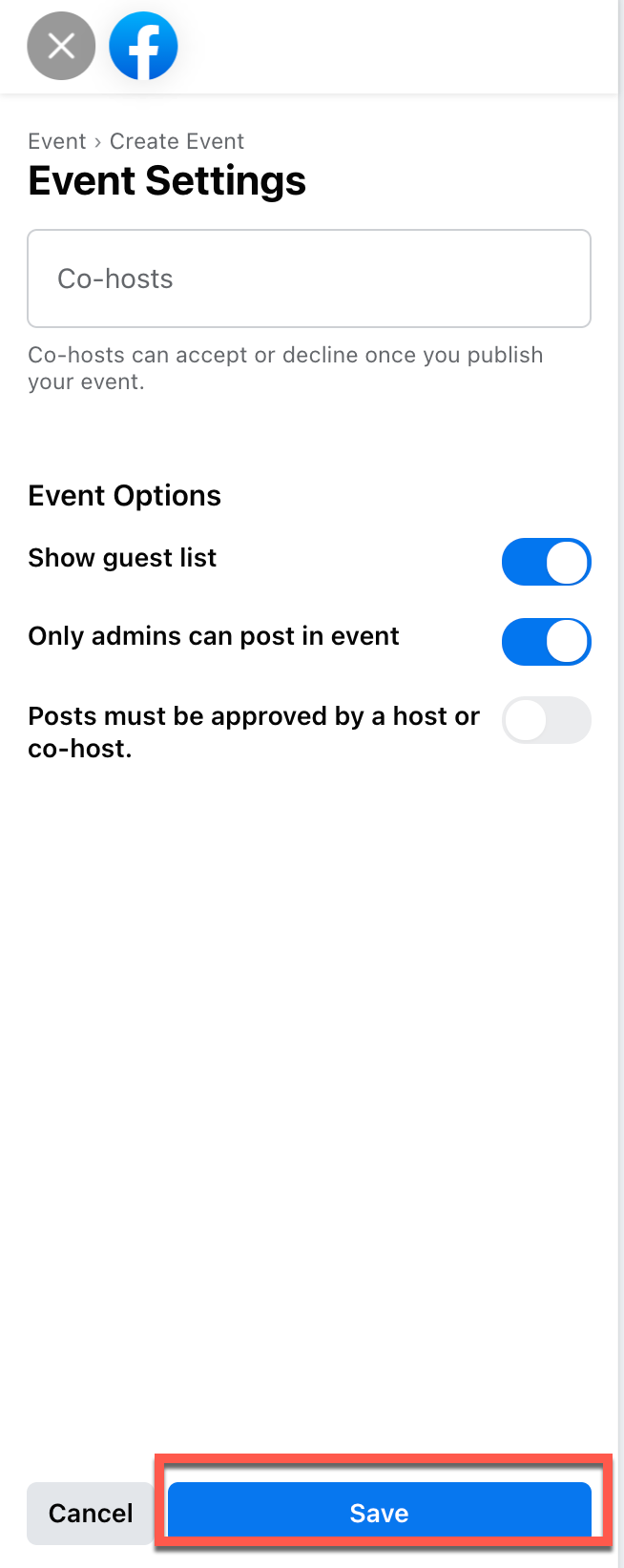Close the Event Settings screen

pos(61,46)
